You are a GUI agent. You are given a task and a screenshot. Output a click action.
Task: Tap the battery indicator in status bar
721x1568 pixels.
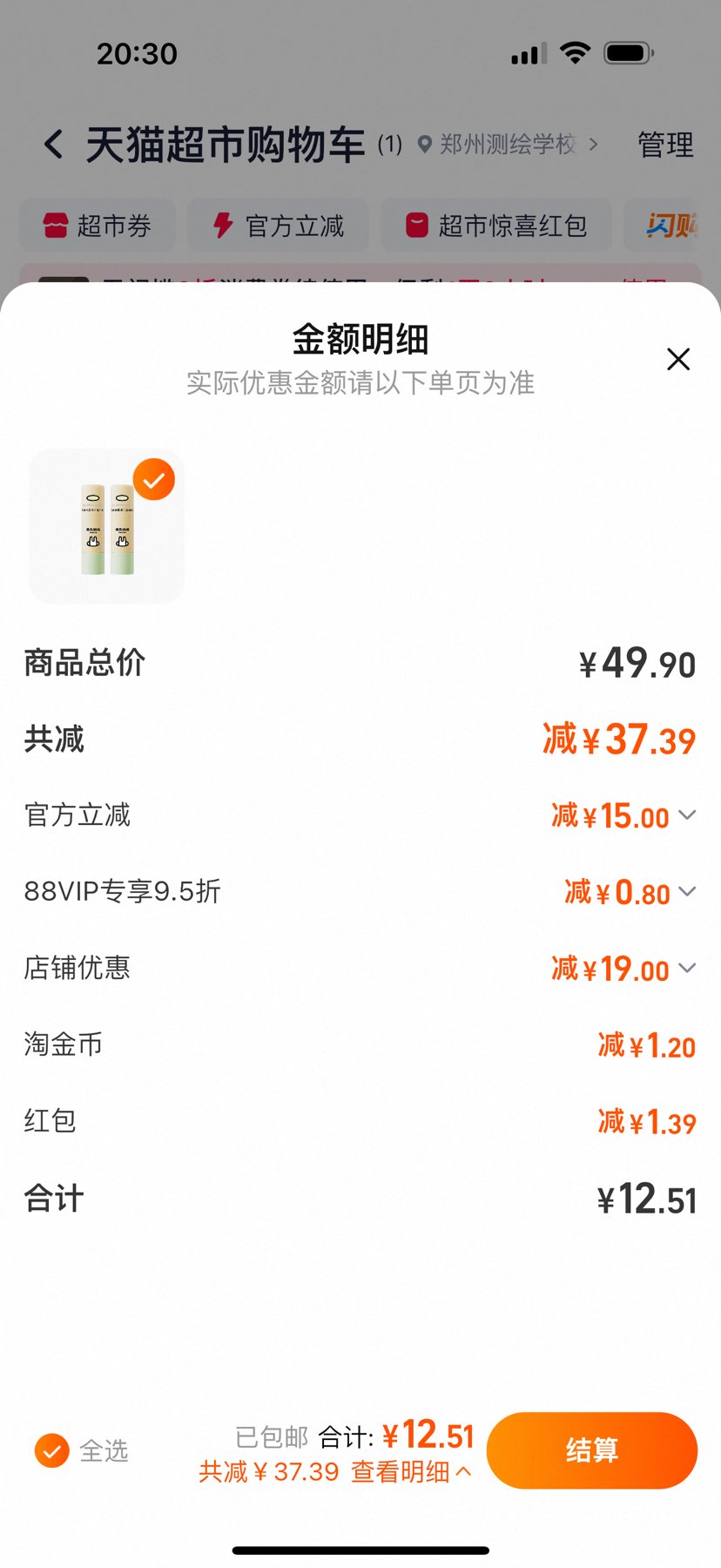(629, 51)
